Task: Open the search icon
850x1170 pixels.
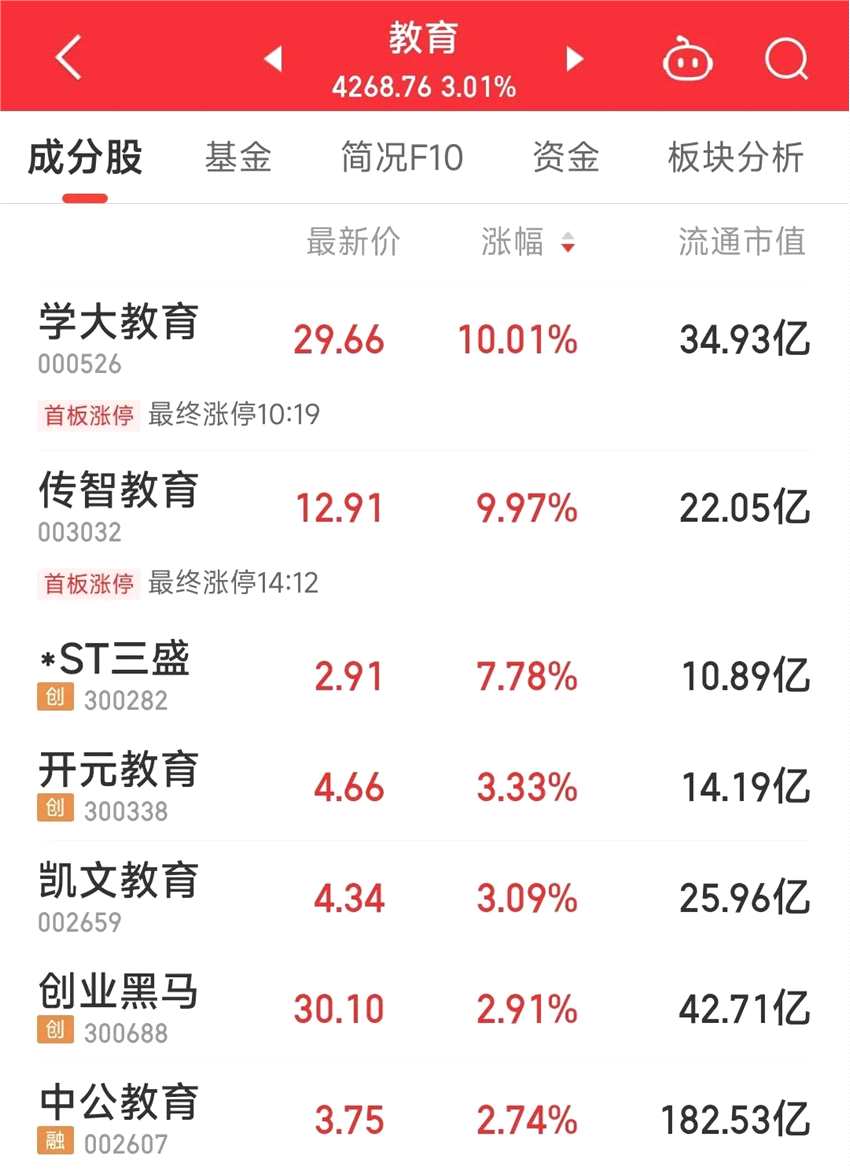Action: point(786,60)
